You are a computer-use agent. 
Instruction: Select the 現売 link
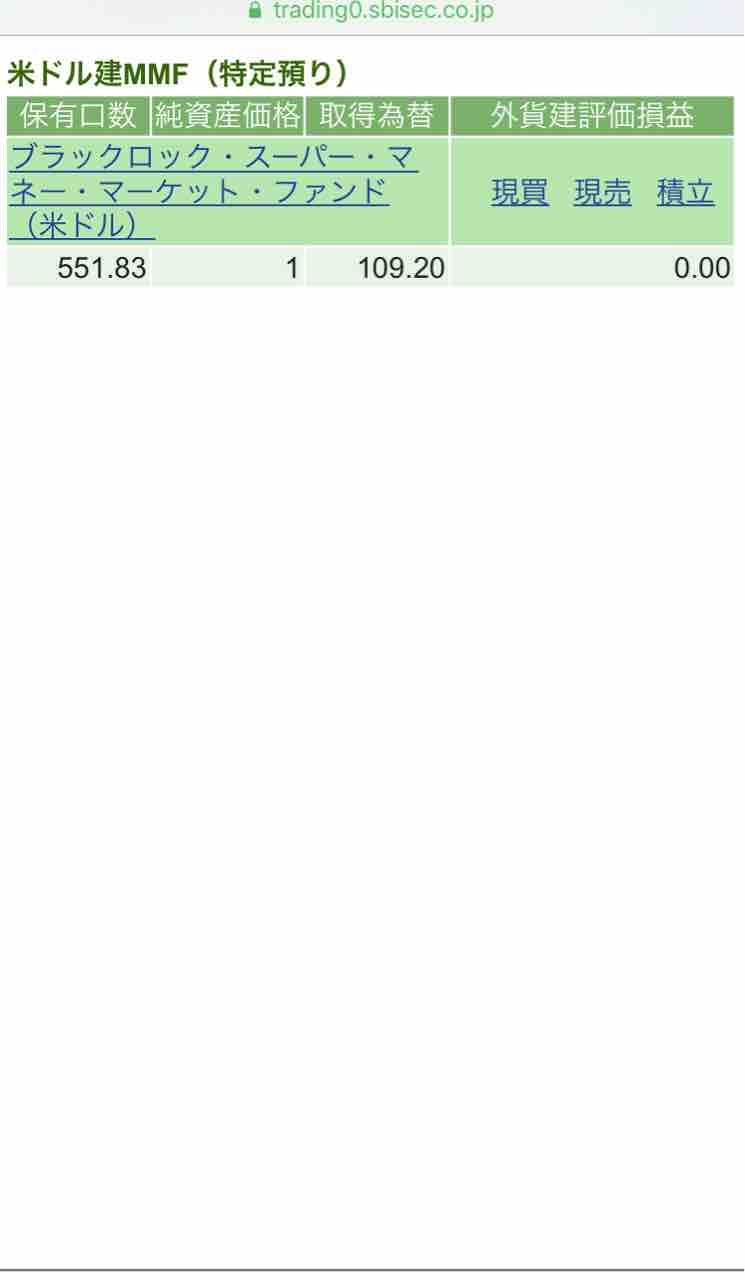click(x=602, y=192)
